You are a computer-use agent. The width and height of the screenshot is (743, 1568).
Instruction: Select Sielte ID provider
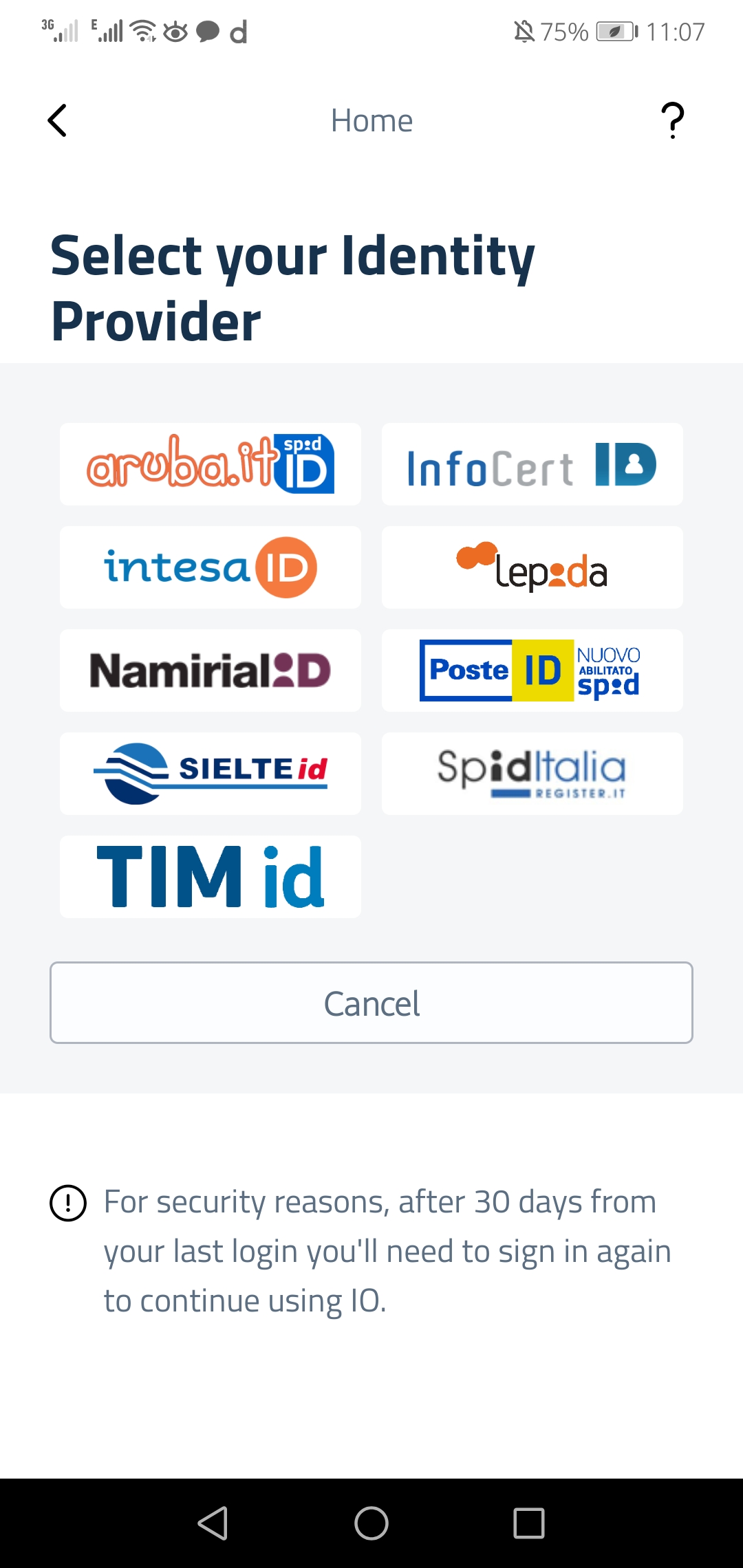211,774
